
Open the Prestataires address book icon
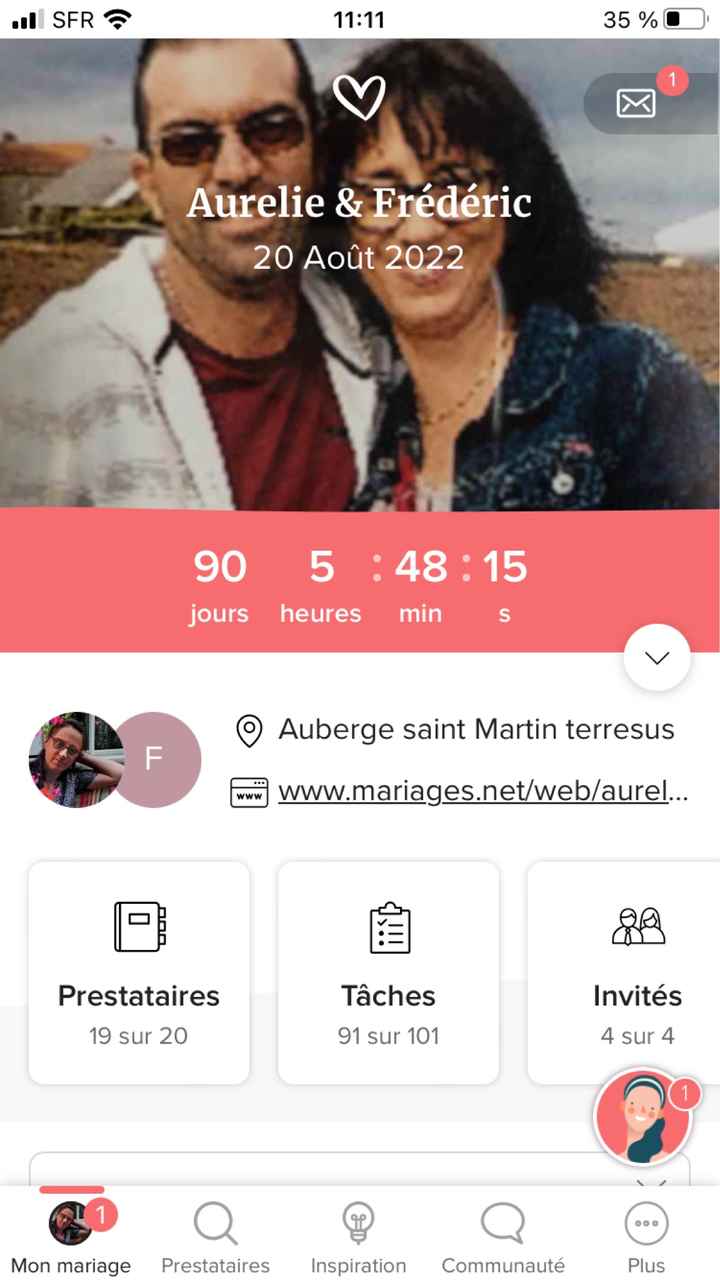[138, 927]
